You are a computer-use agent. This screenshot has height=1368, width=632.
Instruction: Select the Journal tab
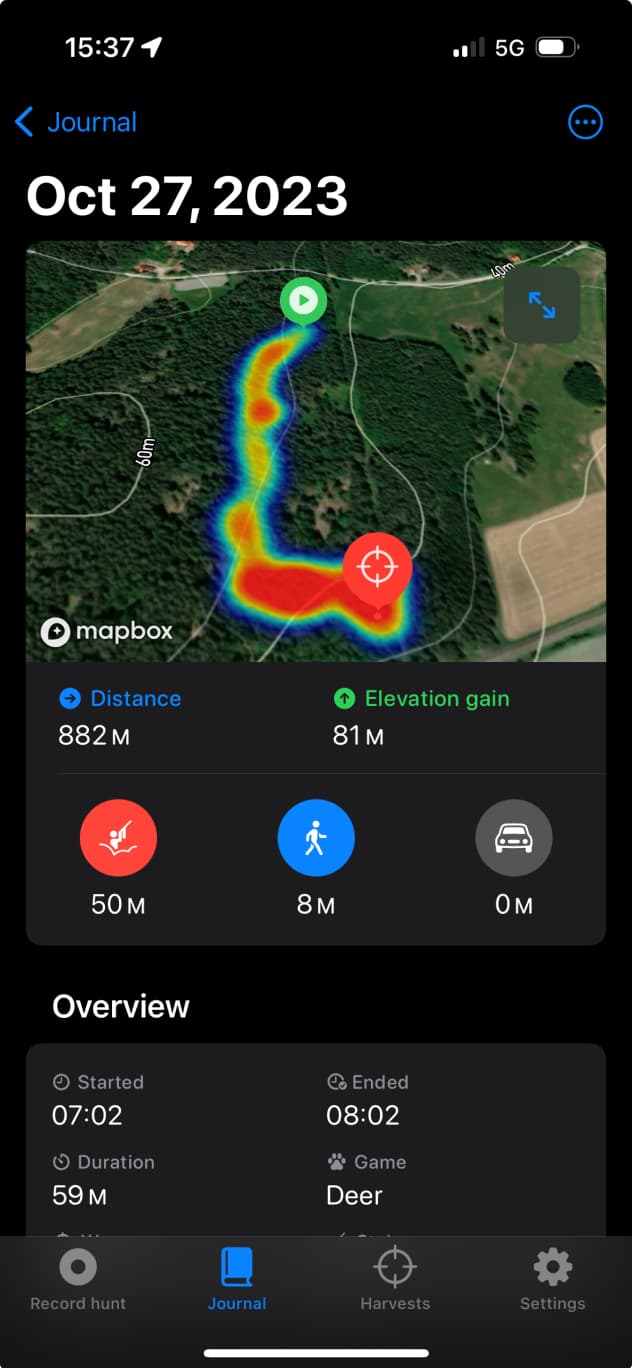point(237,1279)
